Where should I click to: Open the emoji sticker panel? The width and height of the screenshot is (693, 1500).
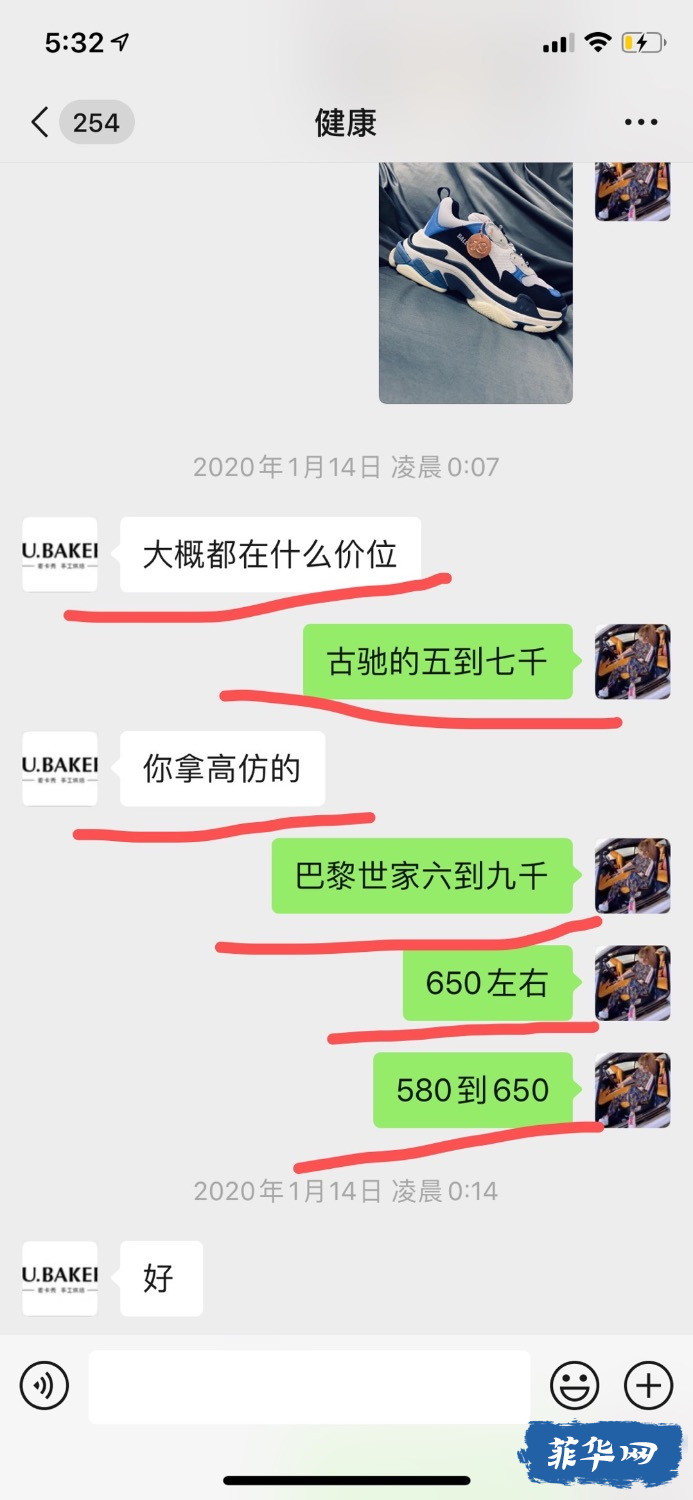575,1386
